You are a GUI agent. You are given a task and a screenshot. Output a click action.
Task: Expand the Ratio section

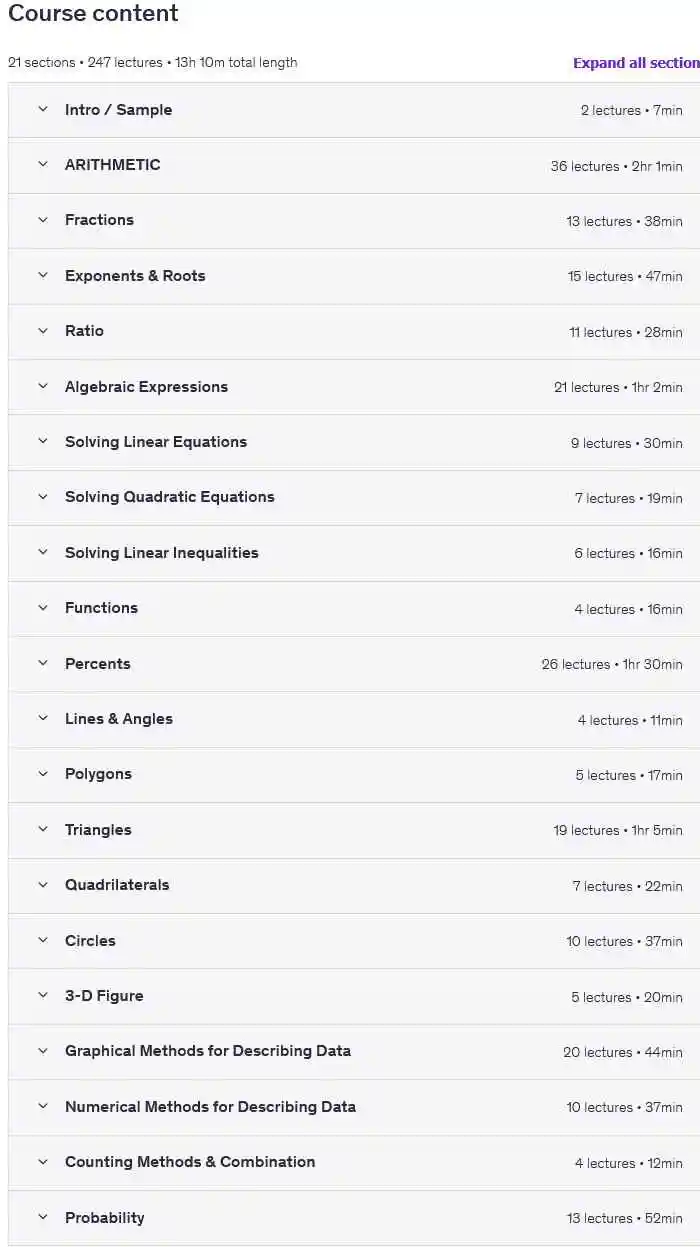point(84,331)
